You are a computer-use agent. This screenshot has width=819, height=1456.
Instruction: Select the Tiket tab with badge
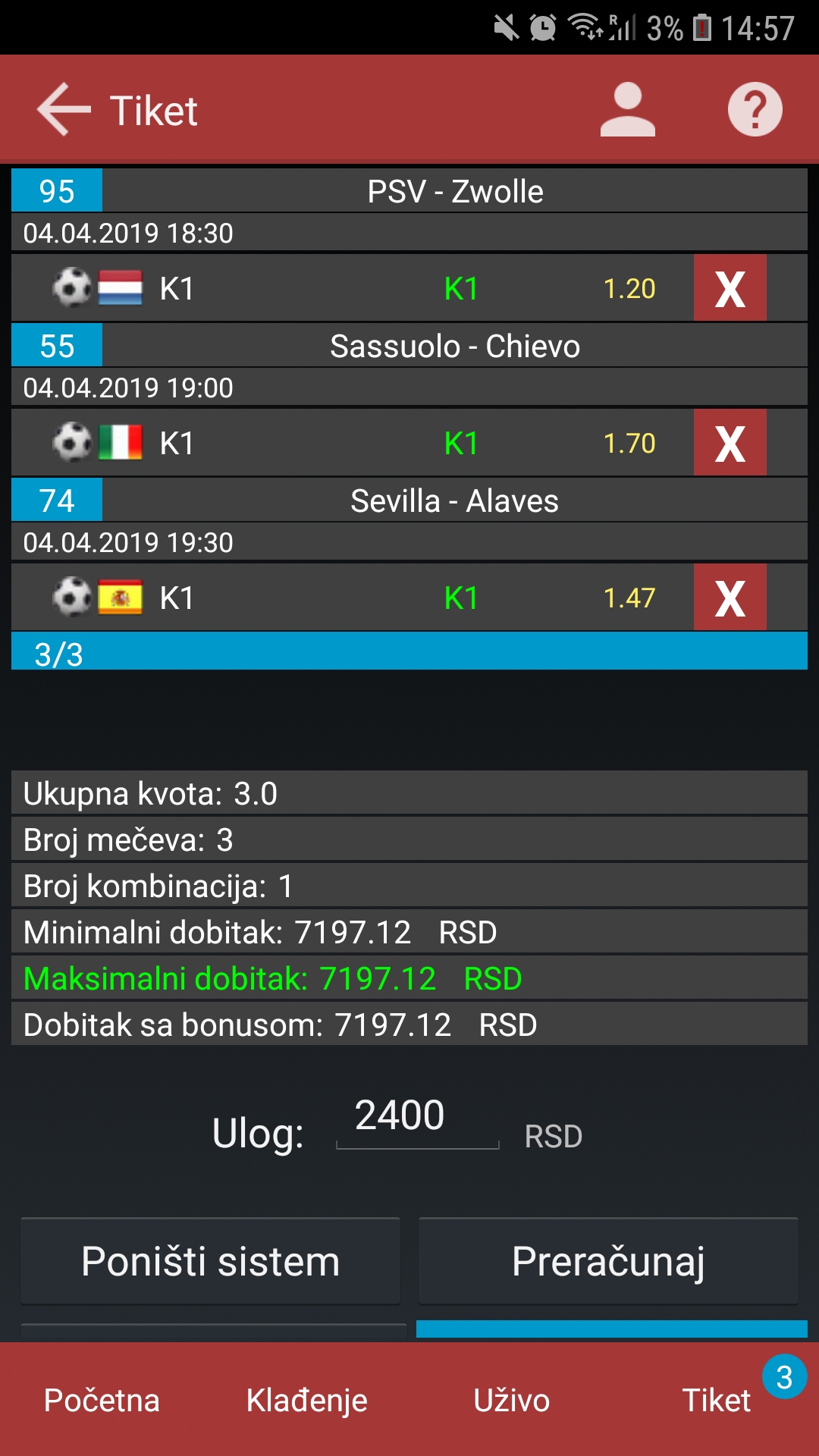coord(717,1400)
